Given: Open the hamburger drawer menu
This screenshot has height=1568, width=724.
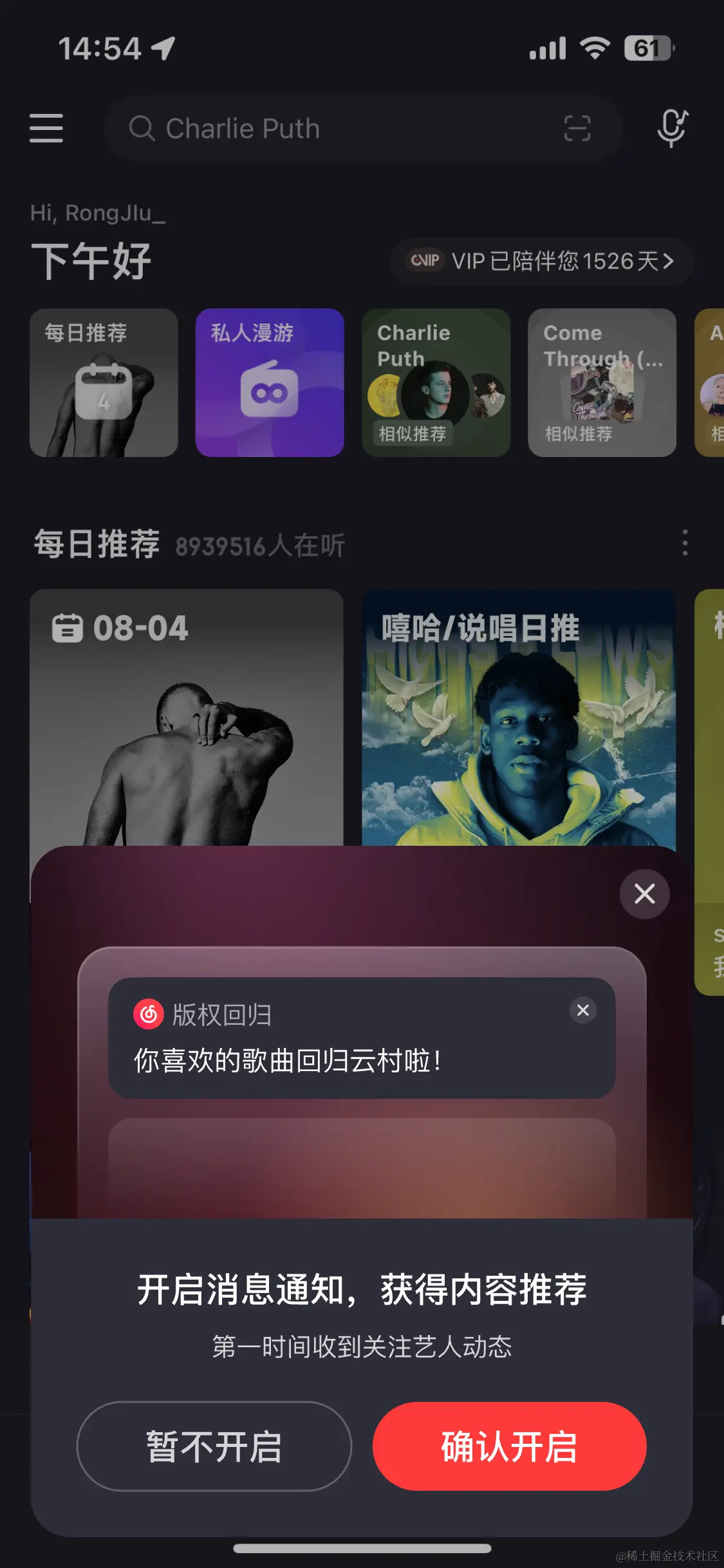Looking at the screenshot, I should 46,128.
